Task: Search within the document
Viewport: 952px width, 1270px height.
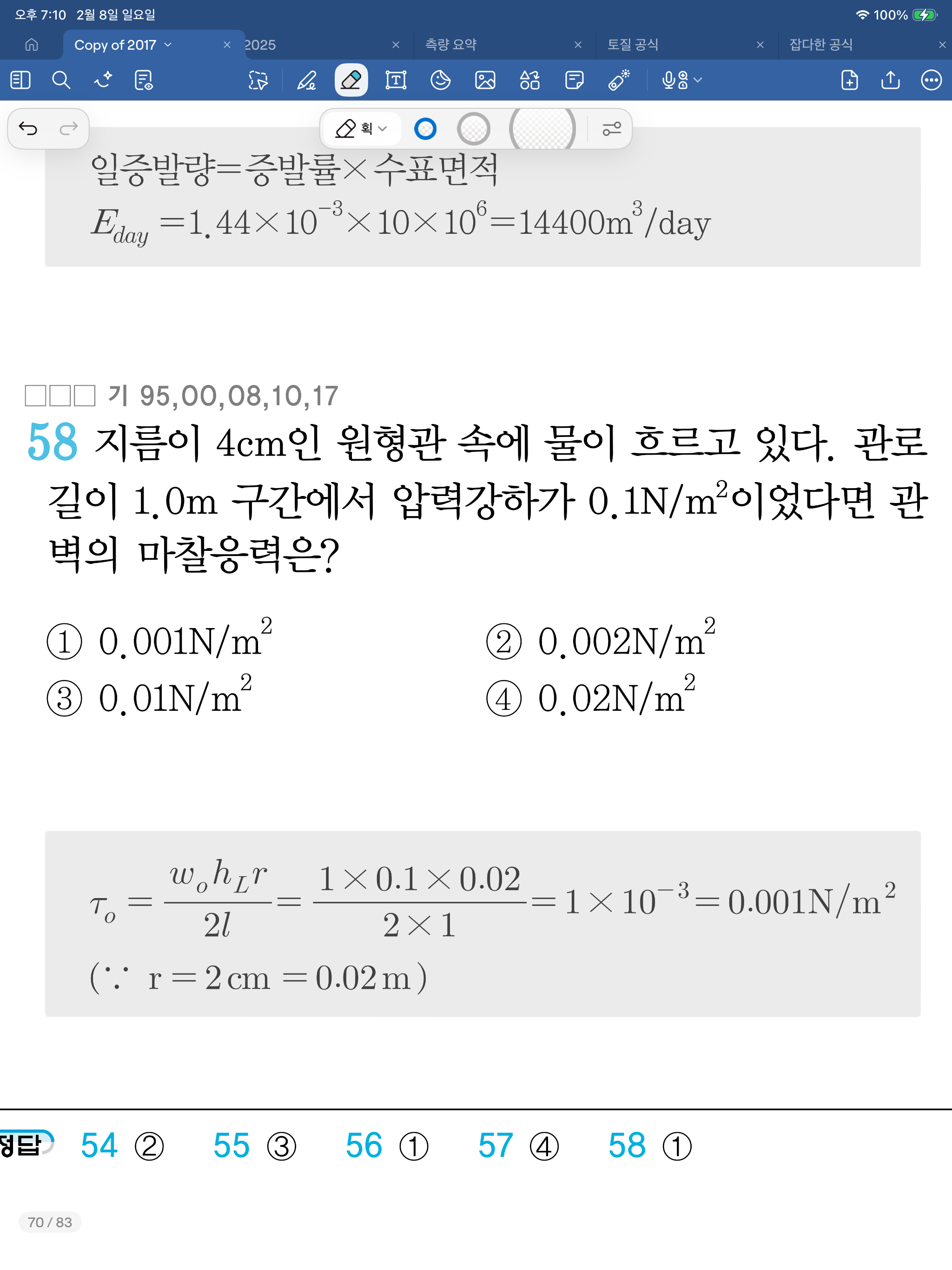Action: pyautogui.click(x=61, y=80)
